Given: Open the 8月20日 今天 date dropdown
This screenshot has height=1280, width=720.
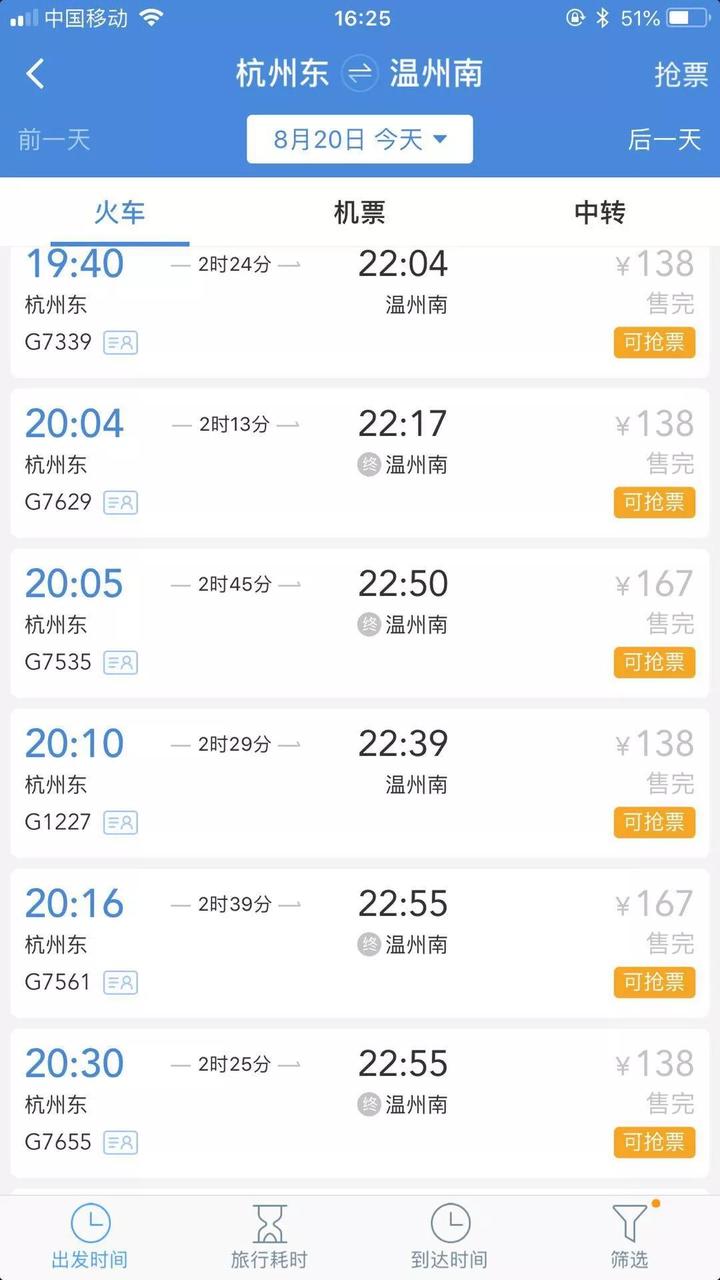Looking at the screenshot, I should (359, 139).
